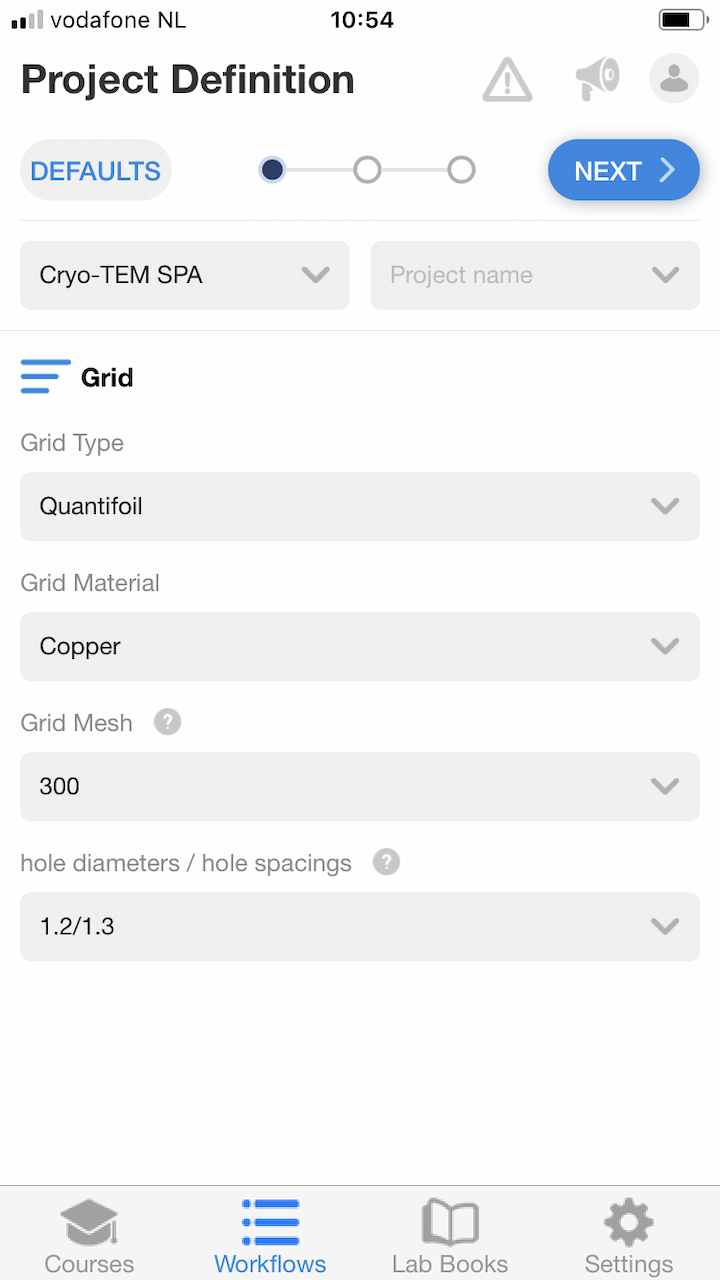Expand the Grid Mesh 300 dropdown
The width and height of the screenshot is (720, 1280).
click(360, 786)
